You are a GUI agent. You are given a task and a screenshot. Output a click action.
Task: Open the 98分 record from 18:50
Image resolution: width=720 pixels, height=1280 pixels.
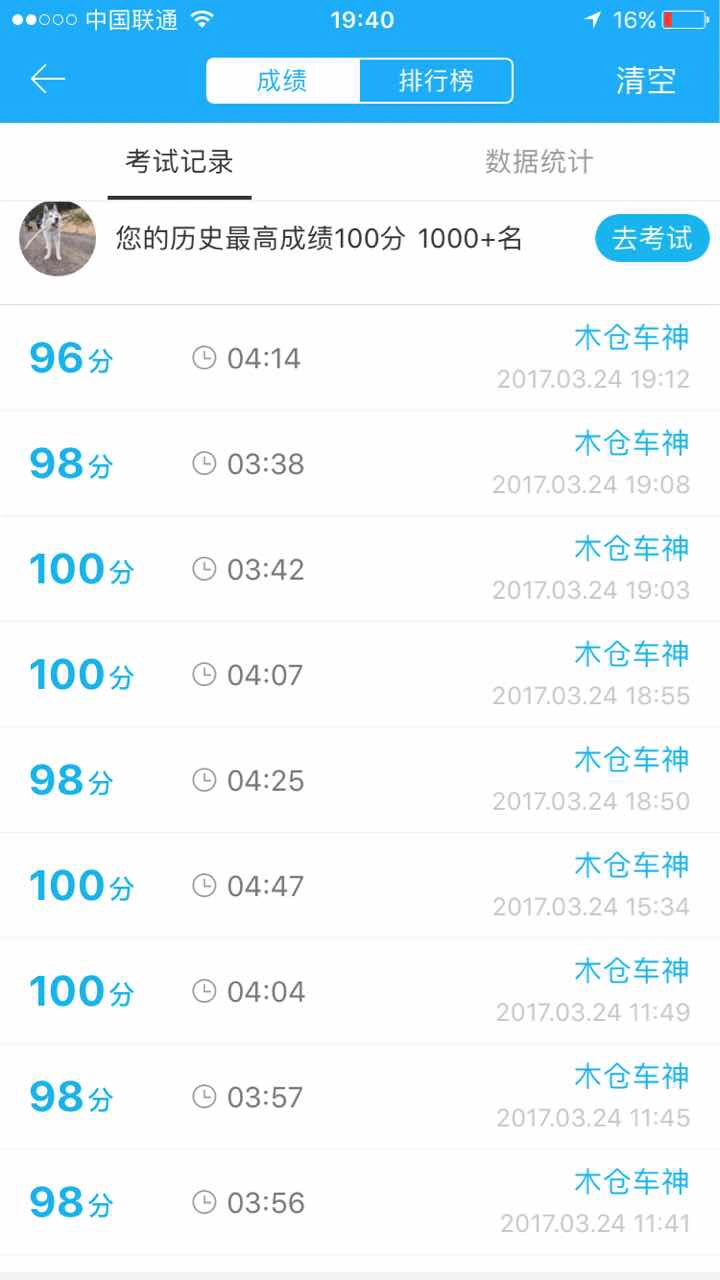point(360,780)
